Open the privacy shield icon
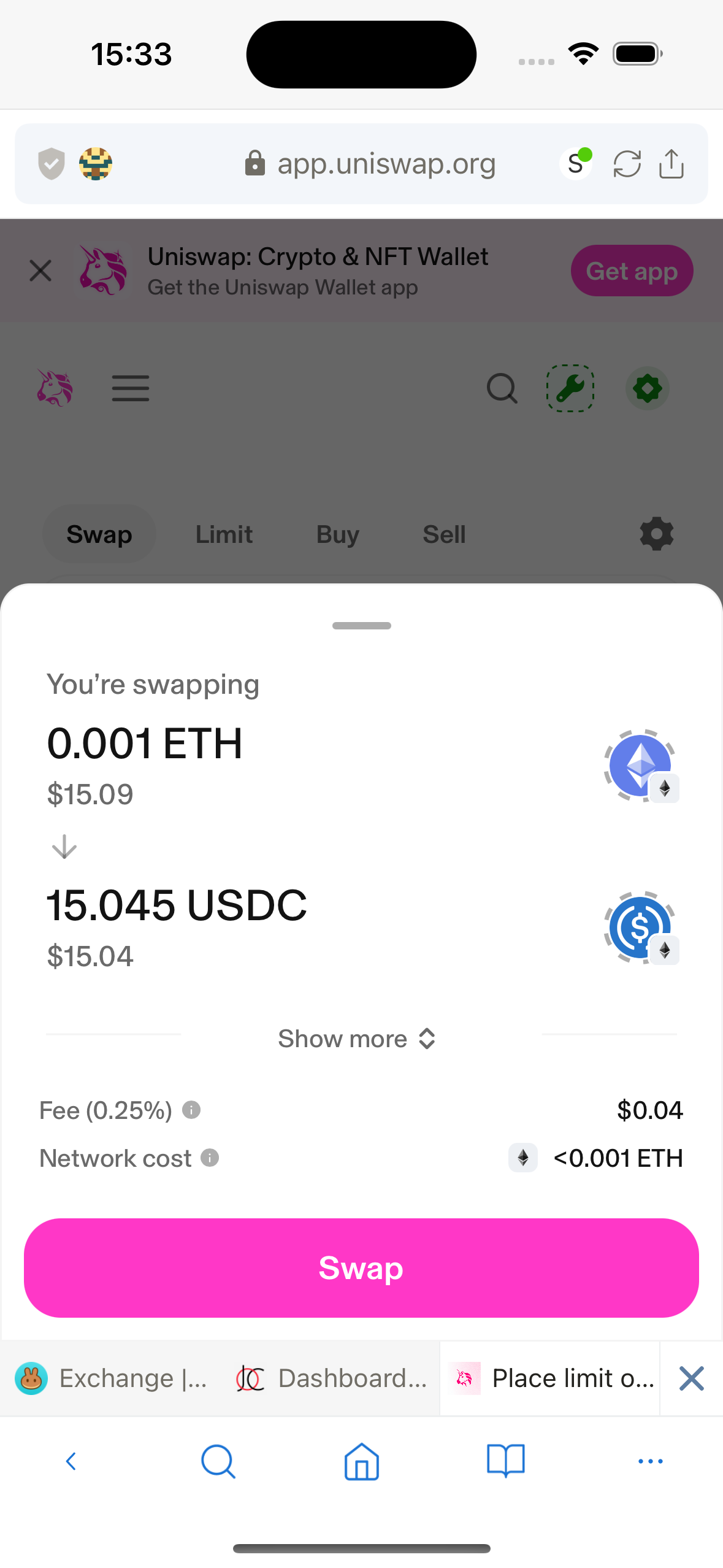 click(x=52, y=164)
